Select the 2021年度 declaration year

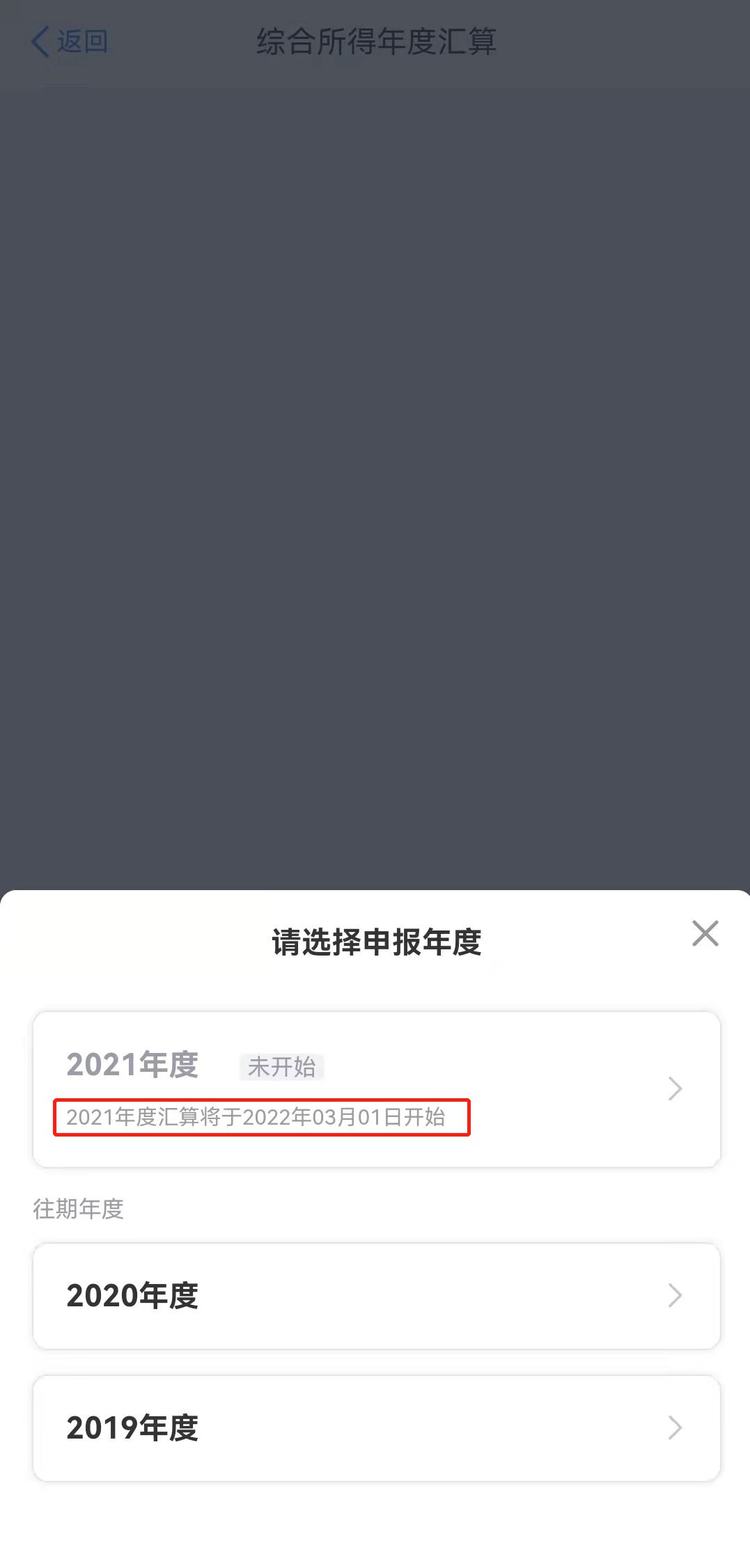[376, 1088]
